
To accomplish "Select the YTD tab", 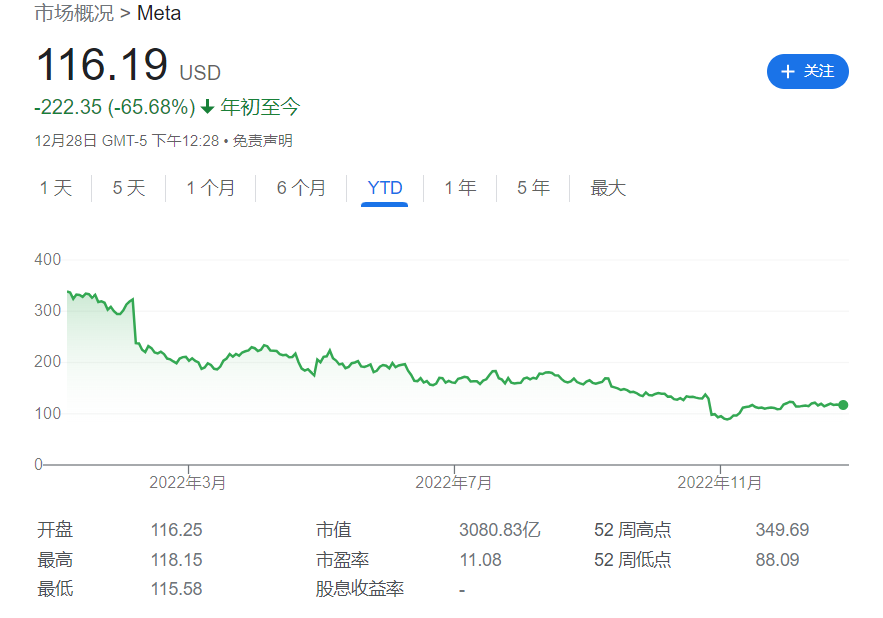I will point(385,188).
